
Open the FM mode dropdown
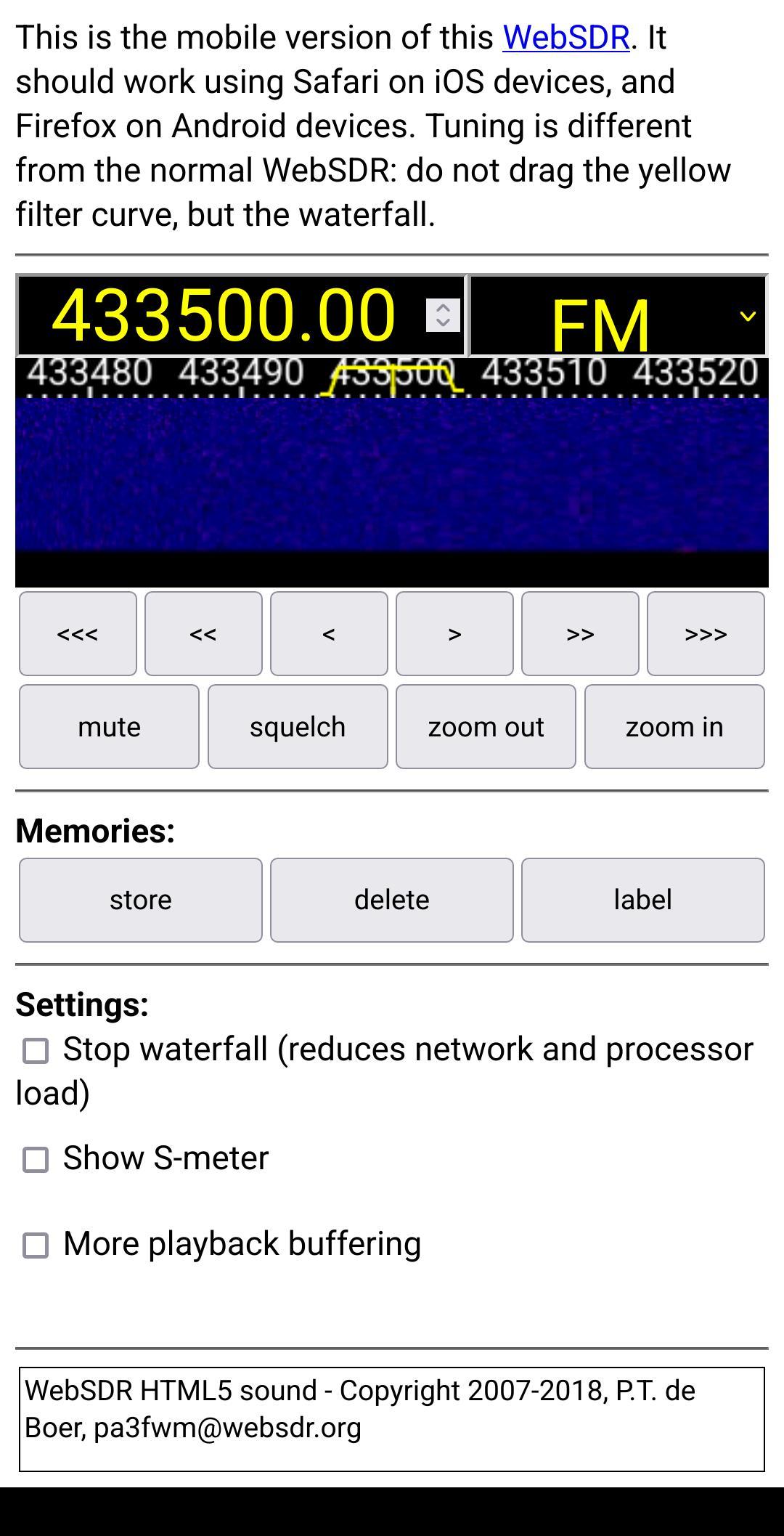point(618,316)
